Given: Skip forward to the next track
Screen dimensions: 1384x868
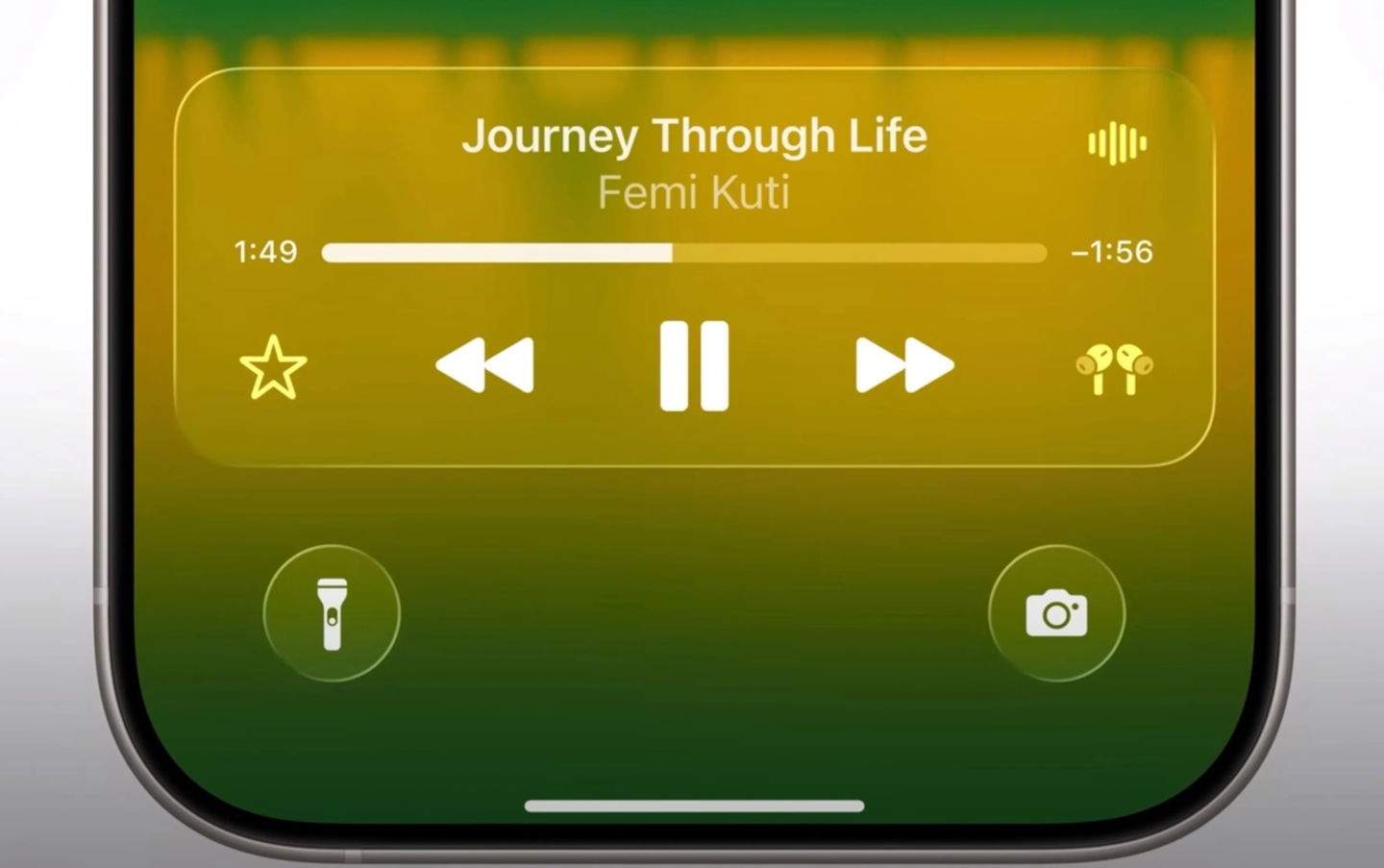Looking at the screenshot, I should [904, 366].
